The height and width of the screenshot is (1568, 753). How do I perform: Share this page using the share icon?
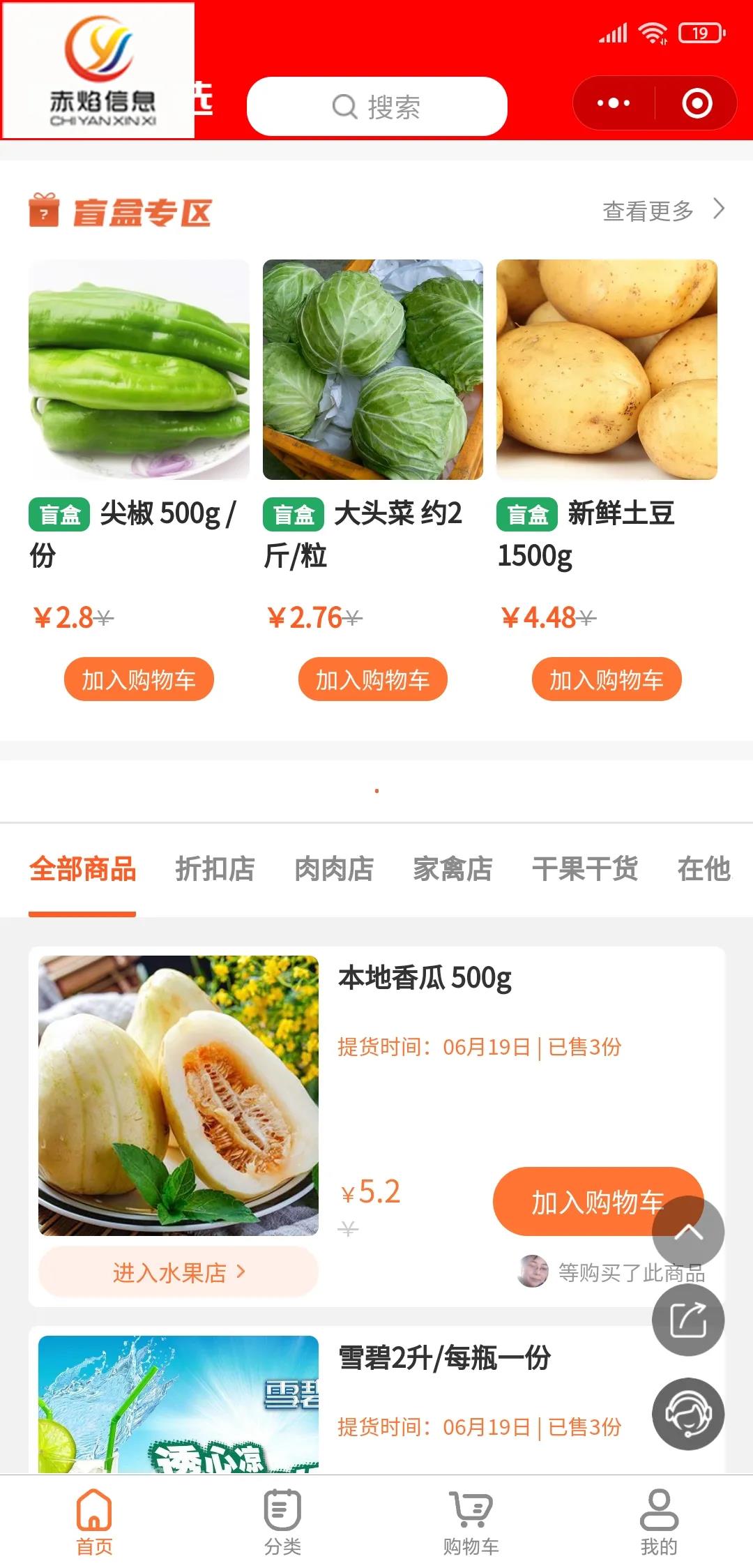point(688,1320)
